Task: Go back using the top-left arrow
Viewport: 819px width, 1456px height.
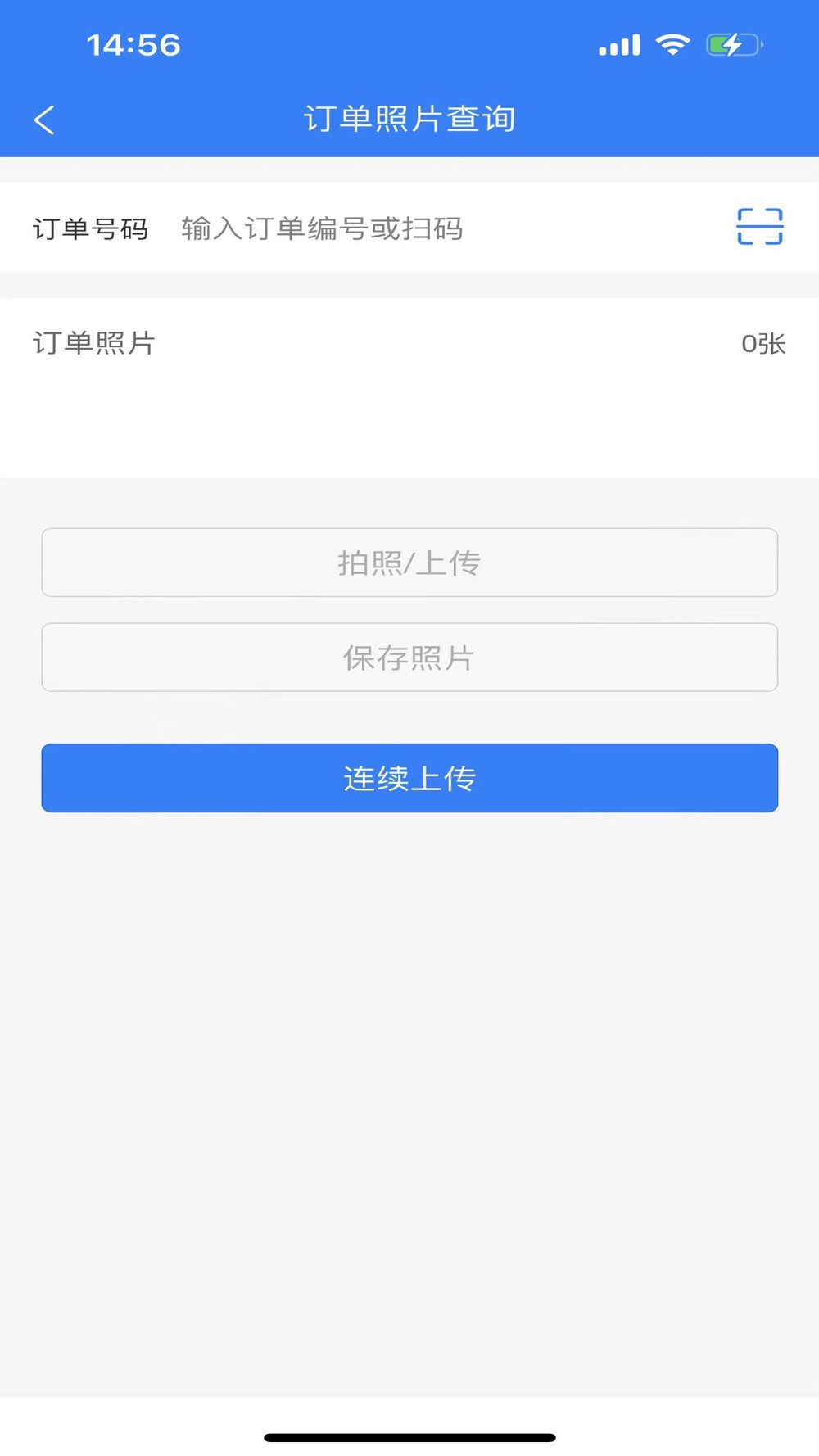Action: pos(44,120)
